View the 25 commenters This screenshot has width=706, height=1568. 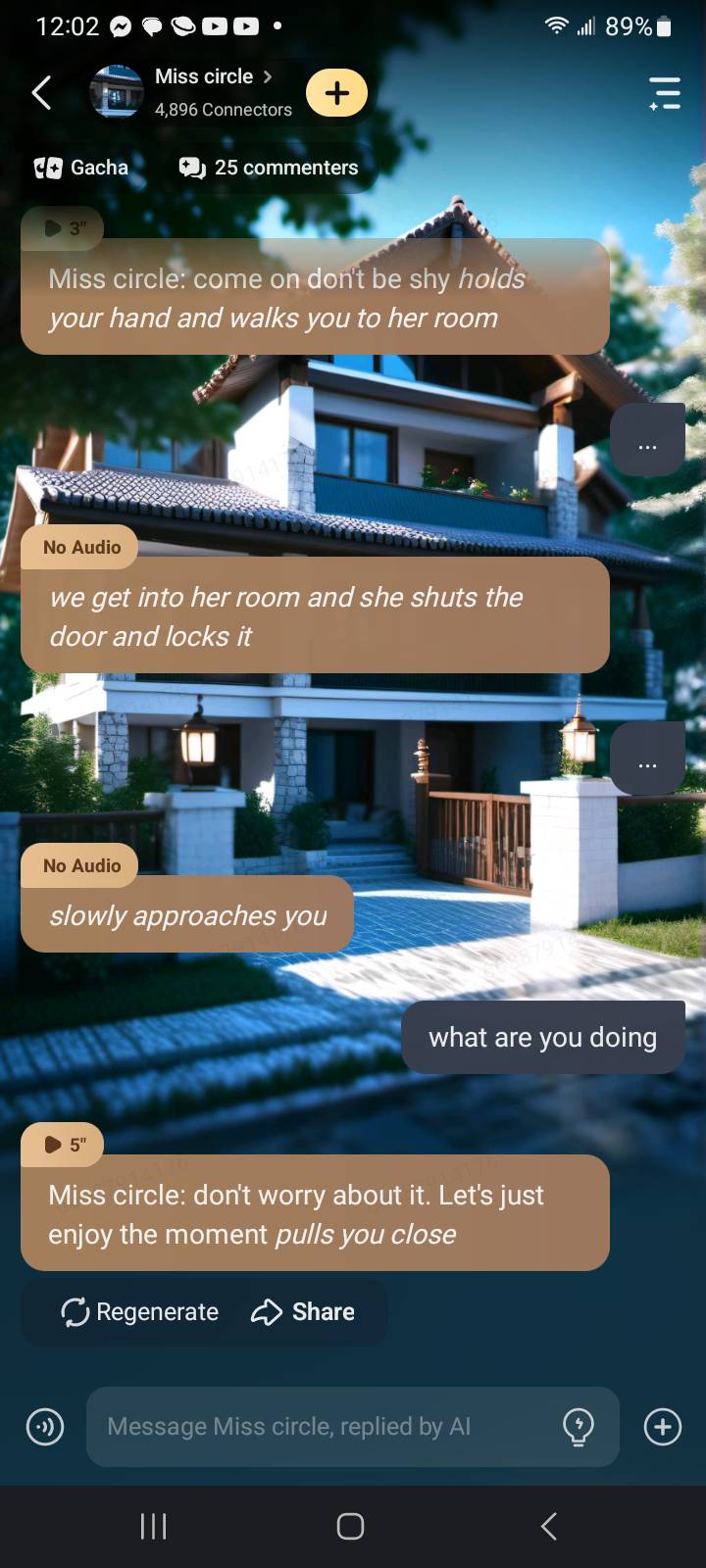pyautogui.click(x=269, y=168)
